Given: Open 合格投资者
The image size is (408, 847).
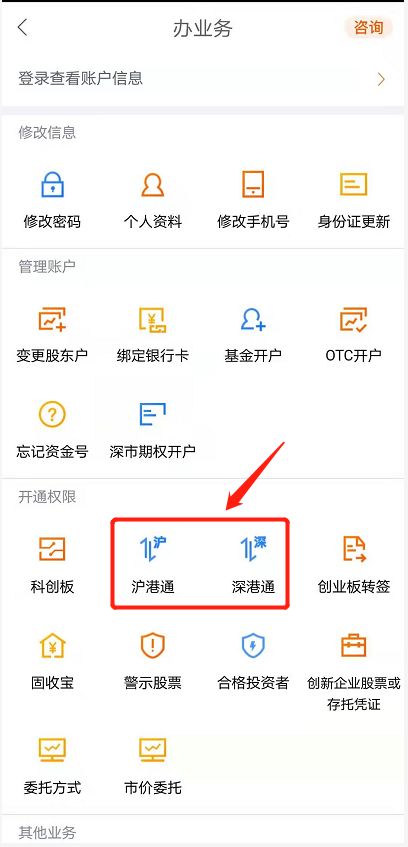Looking at the screenshot, I should [253, 661].
